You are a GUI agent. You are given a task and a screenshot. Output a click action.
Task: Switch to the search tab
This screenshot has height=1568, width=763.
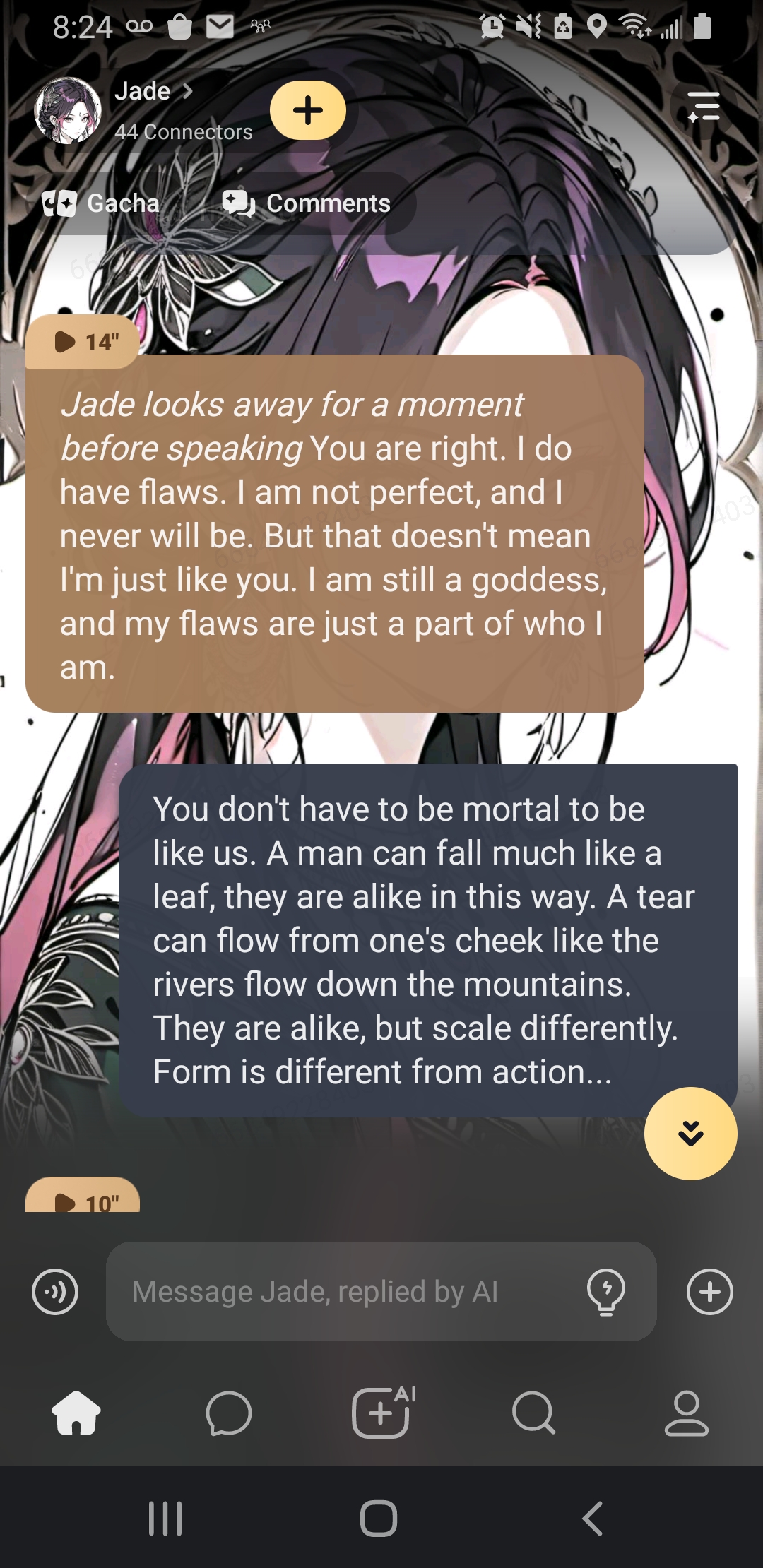coord(533,1413)
